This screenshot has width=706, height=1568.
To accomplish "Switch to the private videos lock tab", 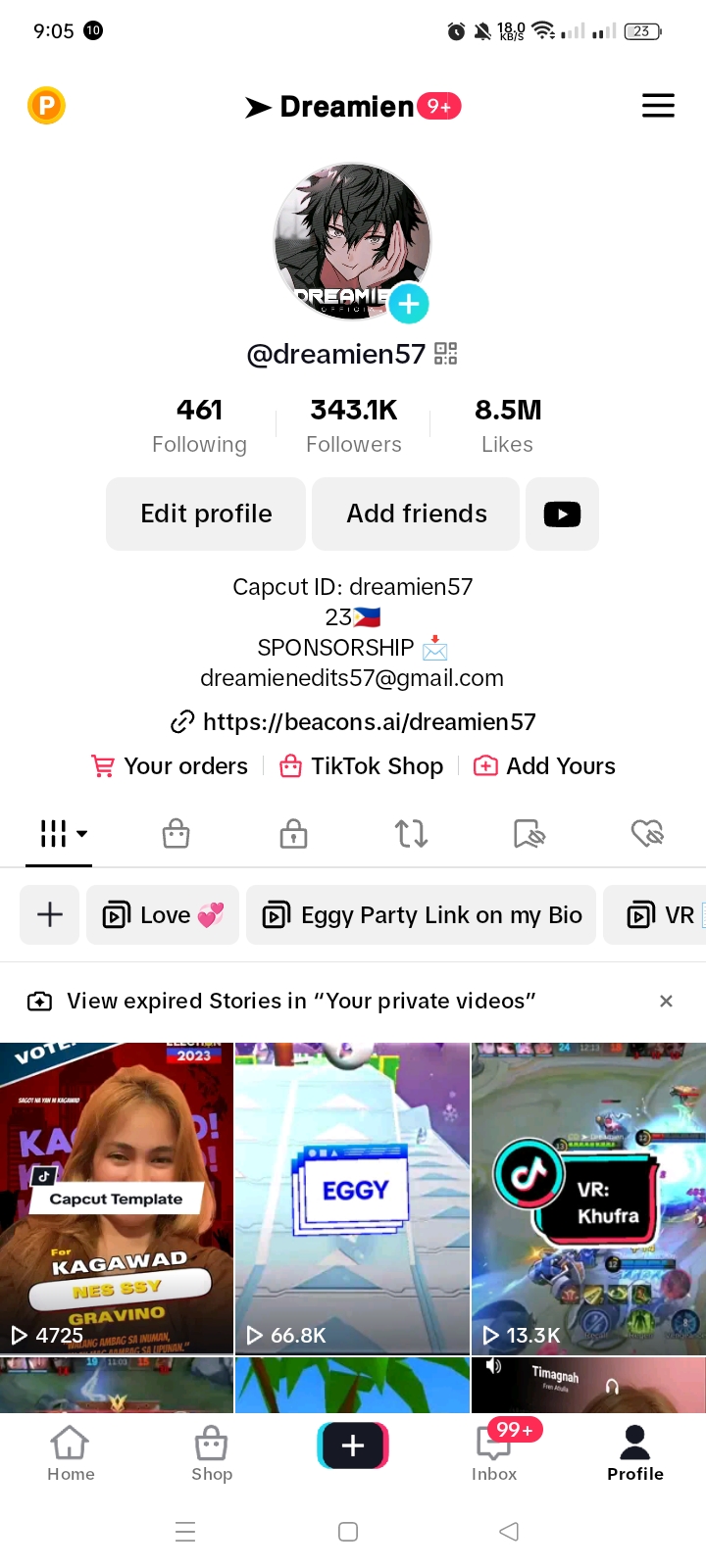I will tap(293, 834).
